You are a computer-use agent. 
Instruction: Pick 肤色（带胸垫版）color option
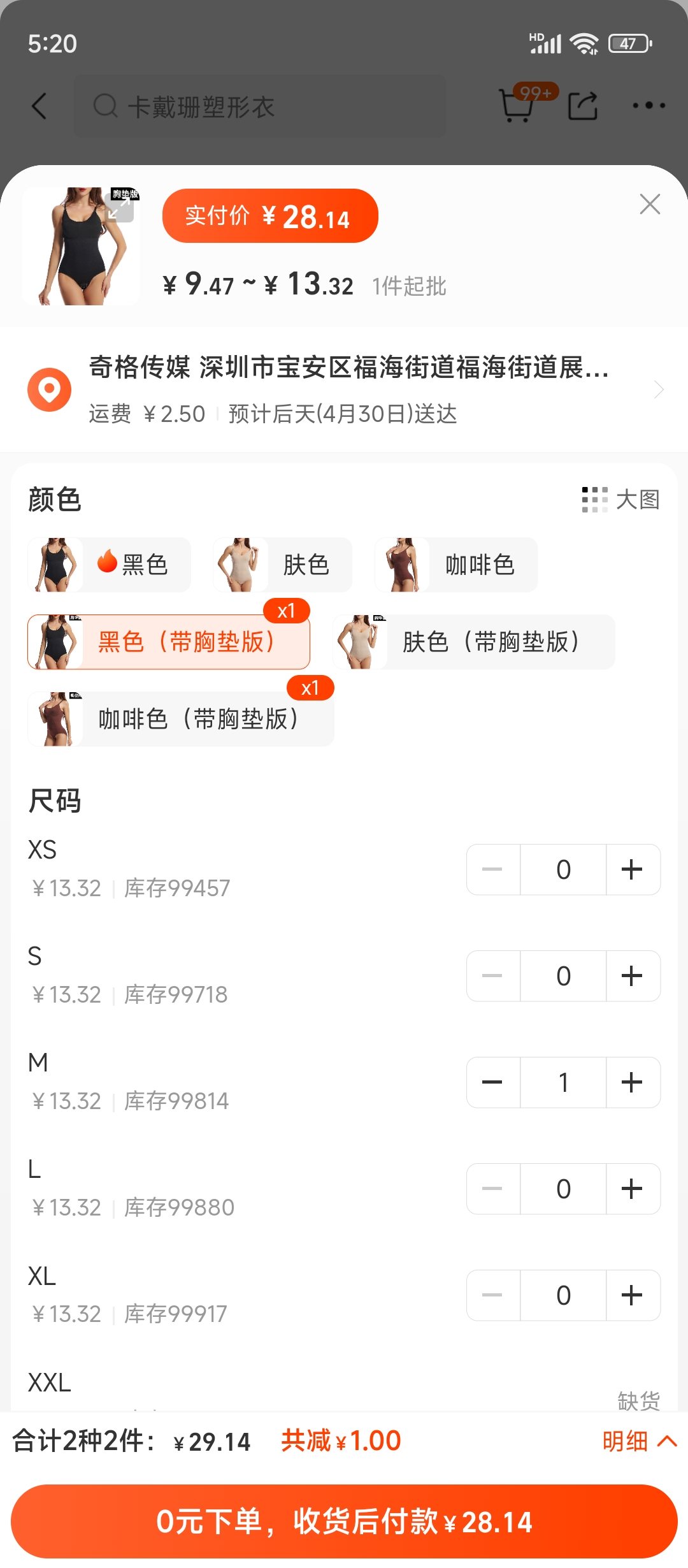(x=474, y=642)
